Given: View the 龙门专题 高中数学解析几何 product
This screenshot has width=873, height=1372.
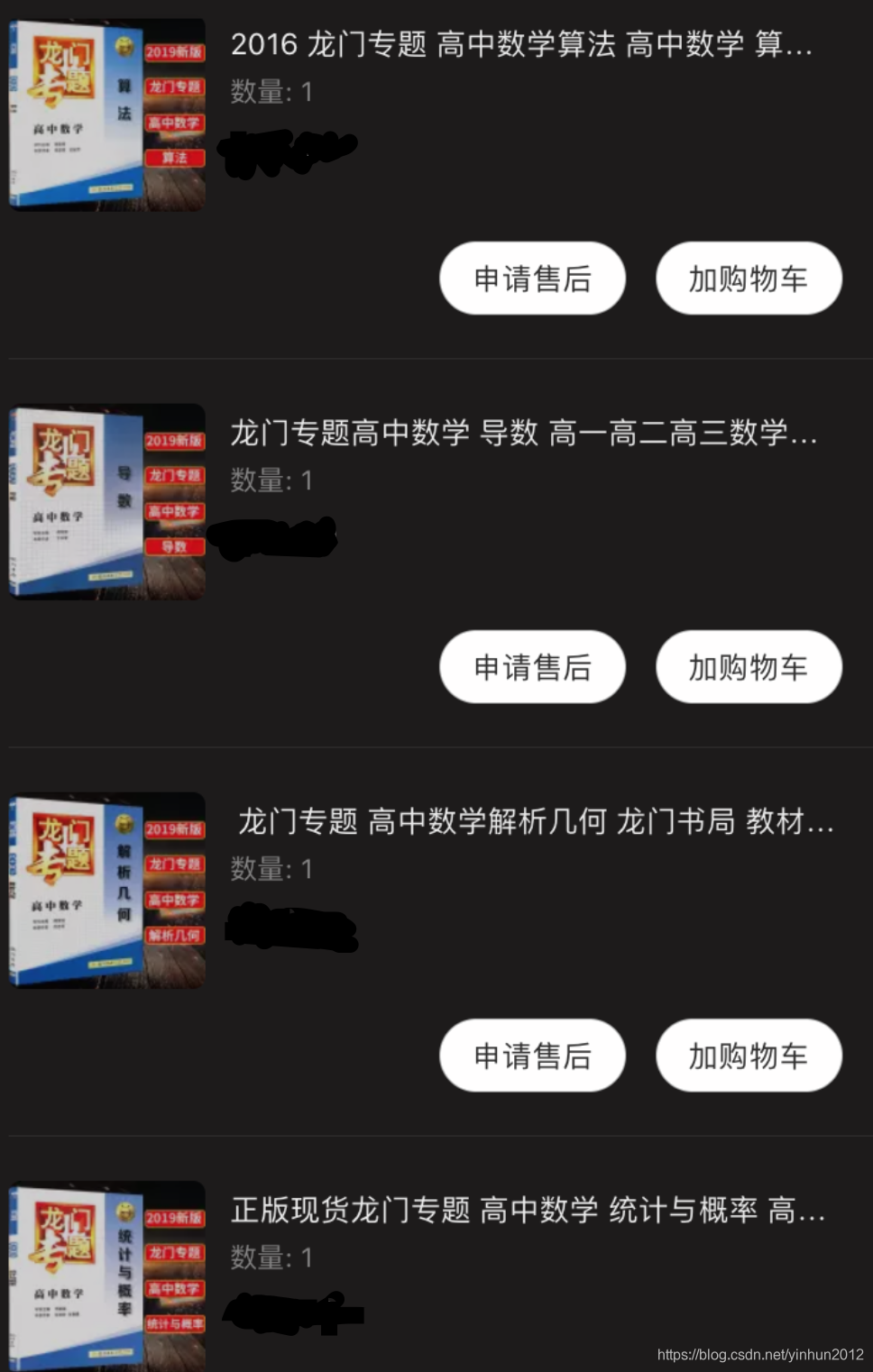Looking at the screenshot, I should (534, 822).
